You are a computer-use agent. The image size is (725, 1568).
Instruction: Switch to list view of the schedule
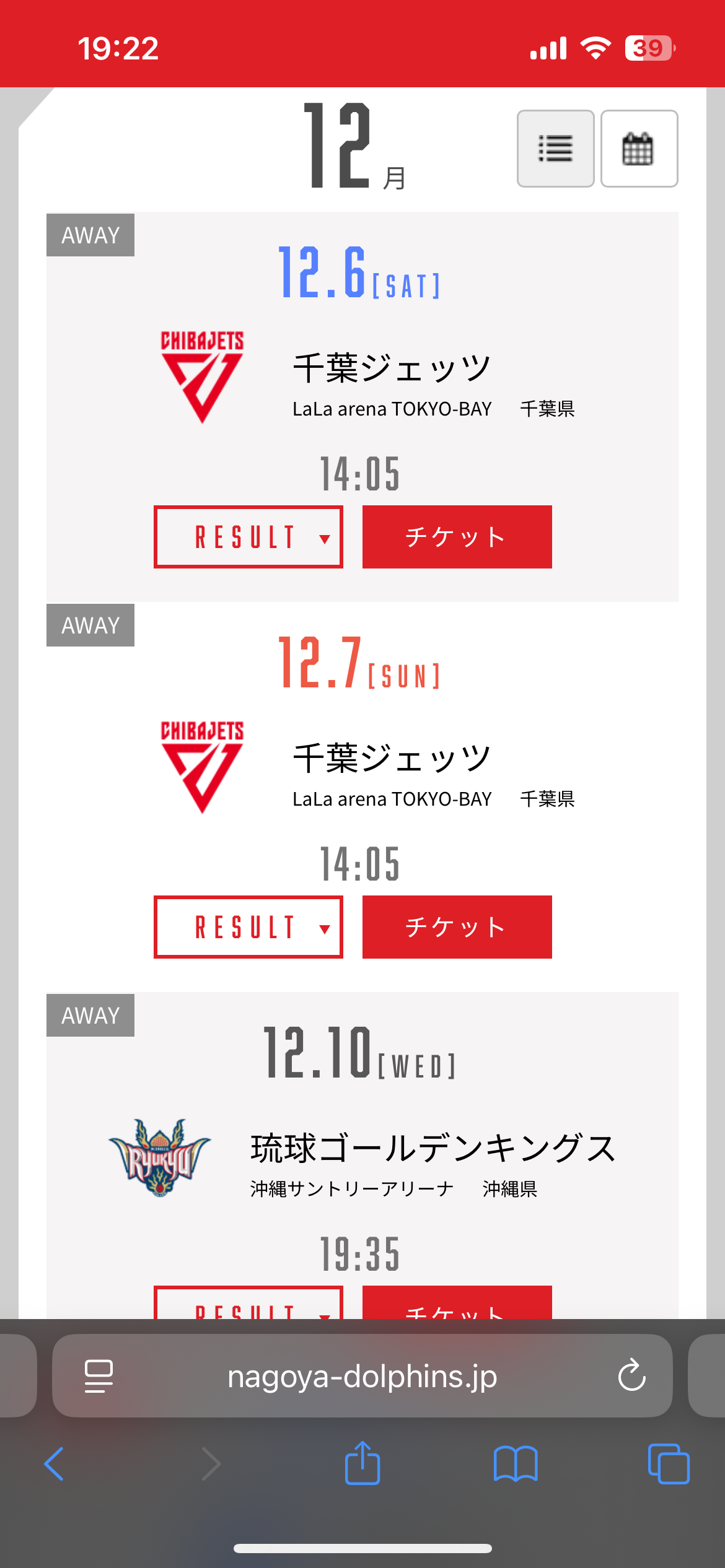tap(555, 149)
